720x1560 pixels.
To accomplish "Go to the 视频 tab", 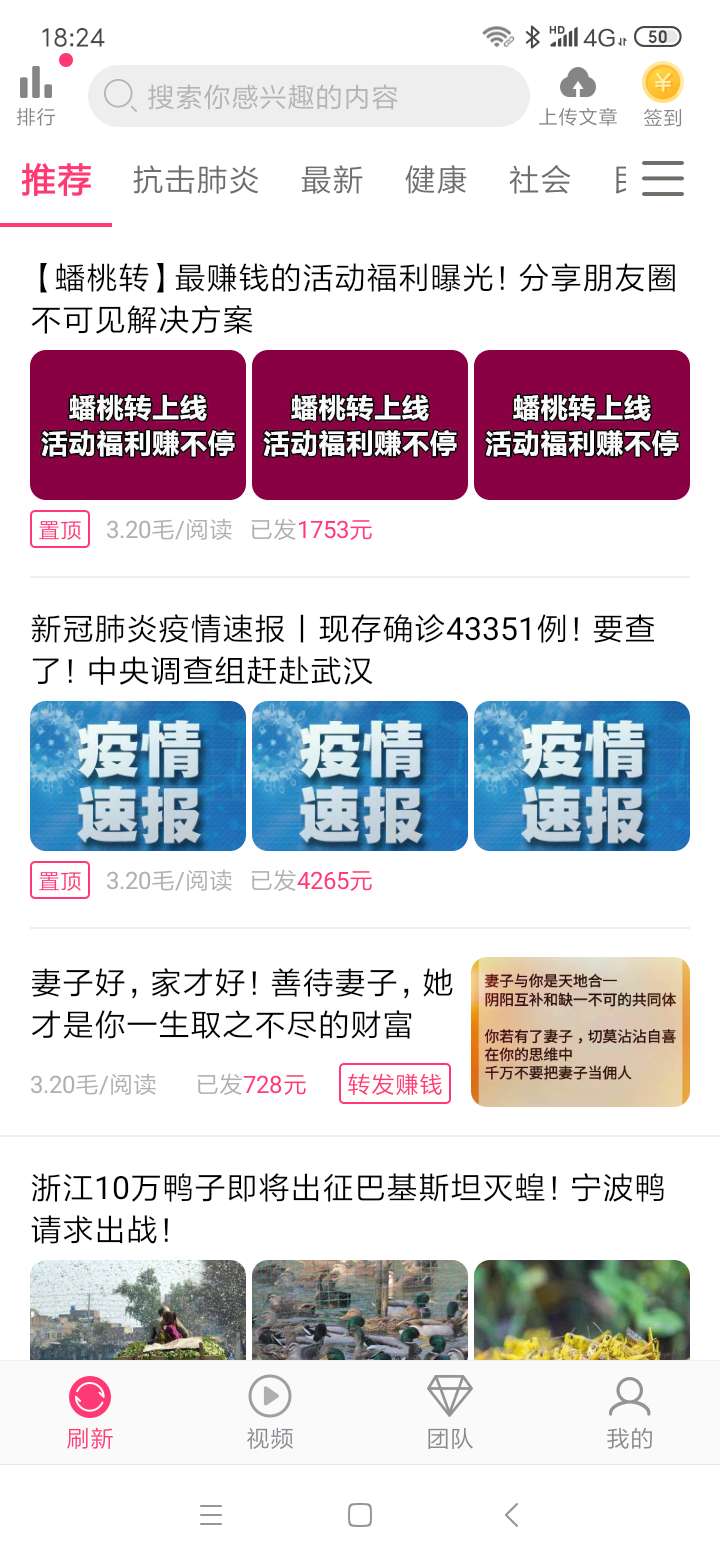I will point(270,1413).
